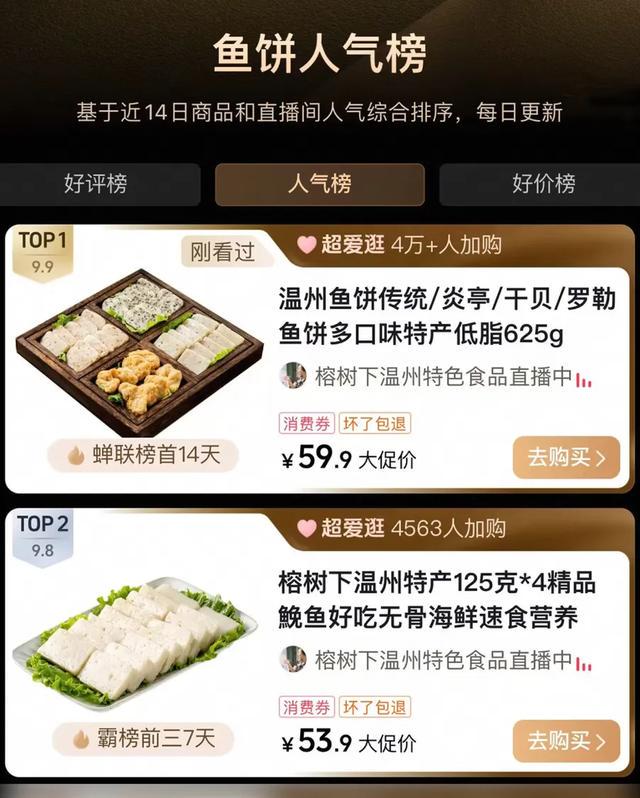Switch to the 好价榜 tab
640x798 pixels.
543,184
